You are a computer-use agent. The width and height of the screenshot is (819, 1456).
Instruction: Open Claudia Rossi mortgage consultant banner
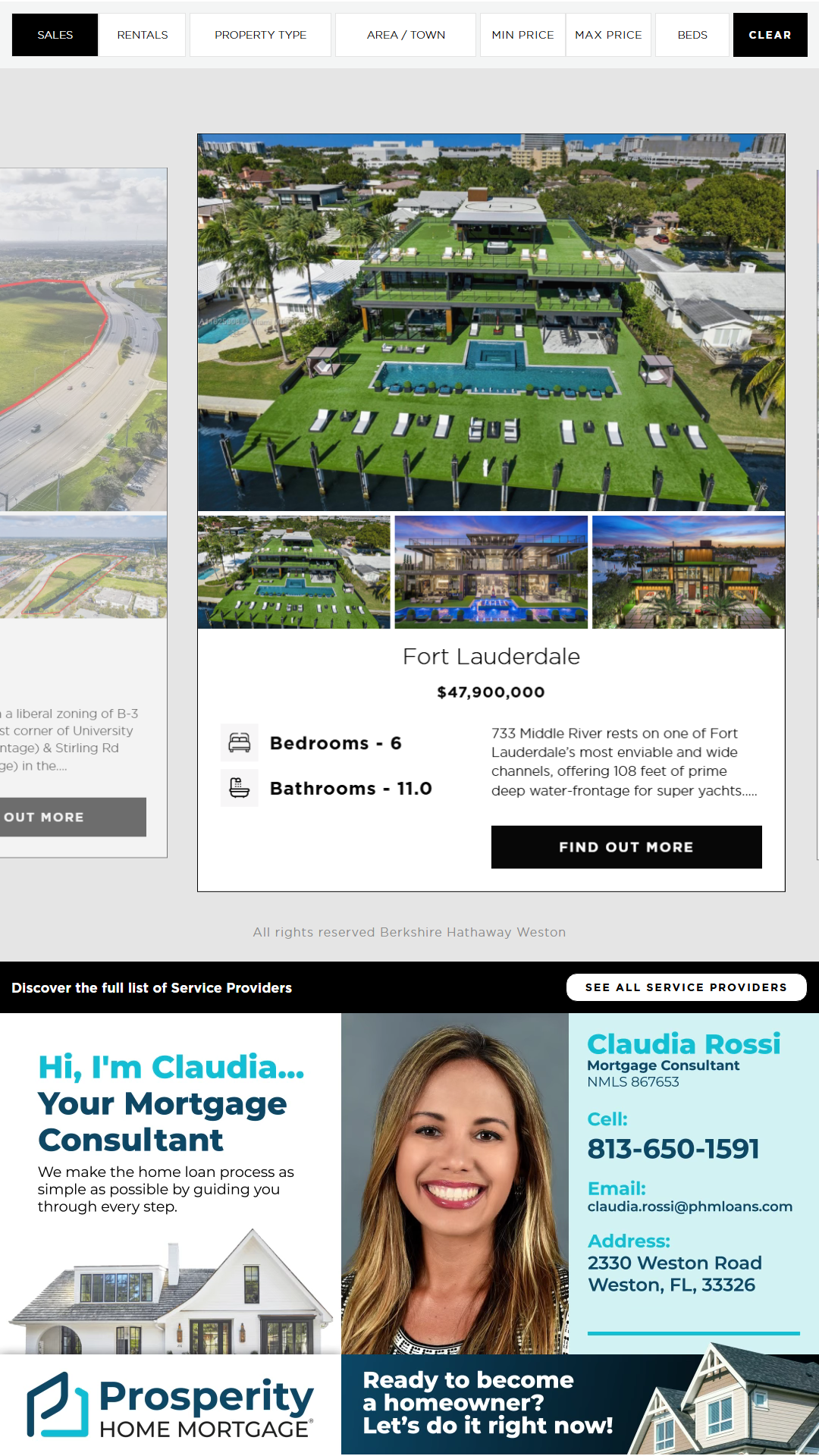pos(409,1234)
